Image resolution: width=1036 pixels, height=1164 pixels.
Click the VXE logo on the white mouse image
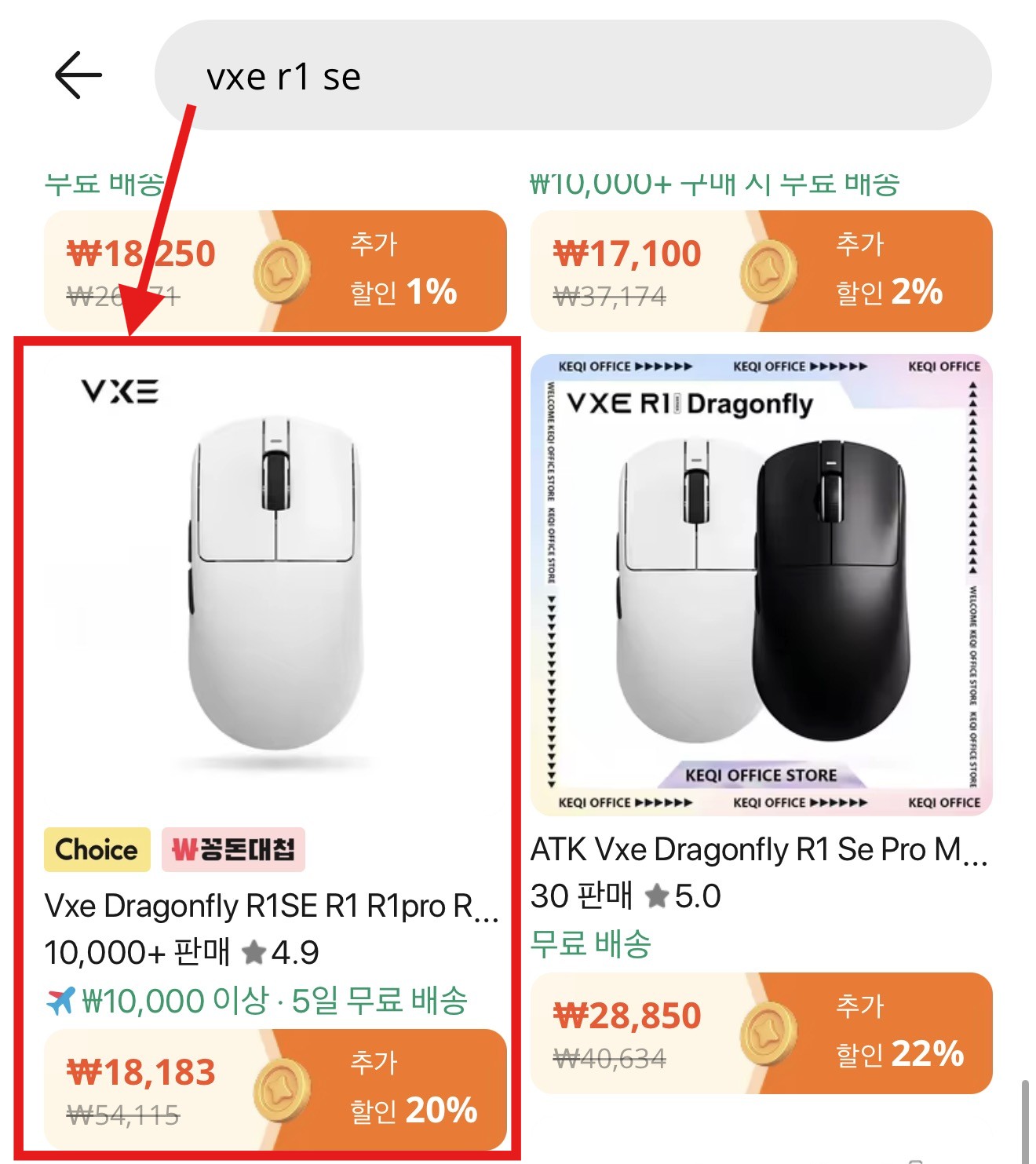pos(119,392)
